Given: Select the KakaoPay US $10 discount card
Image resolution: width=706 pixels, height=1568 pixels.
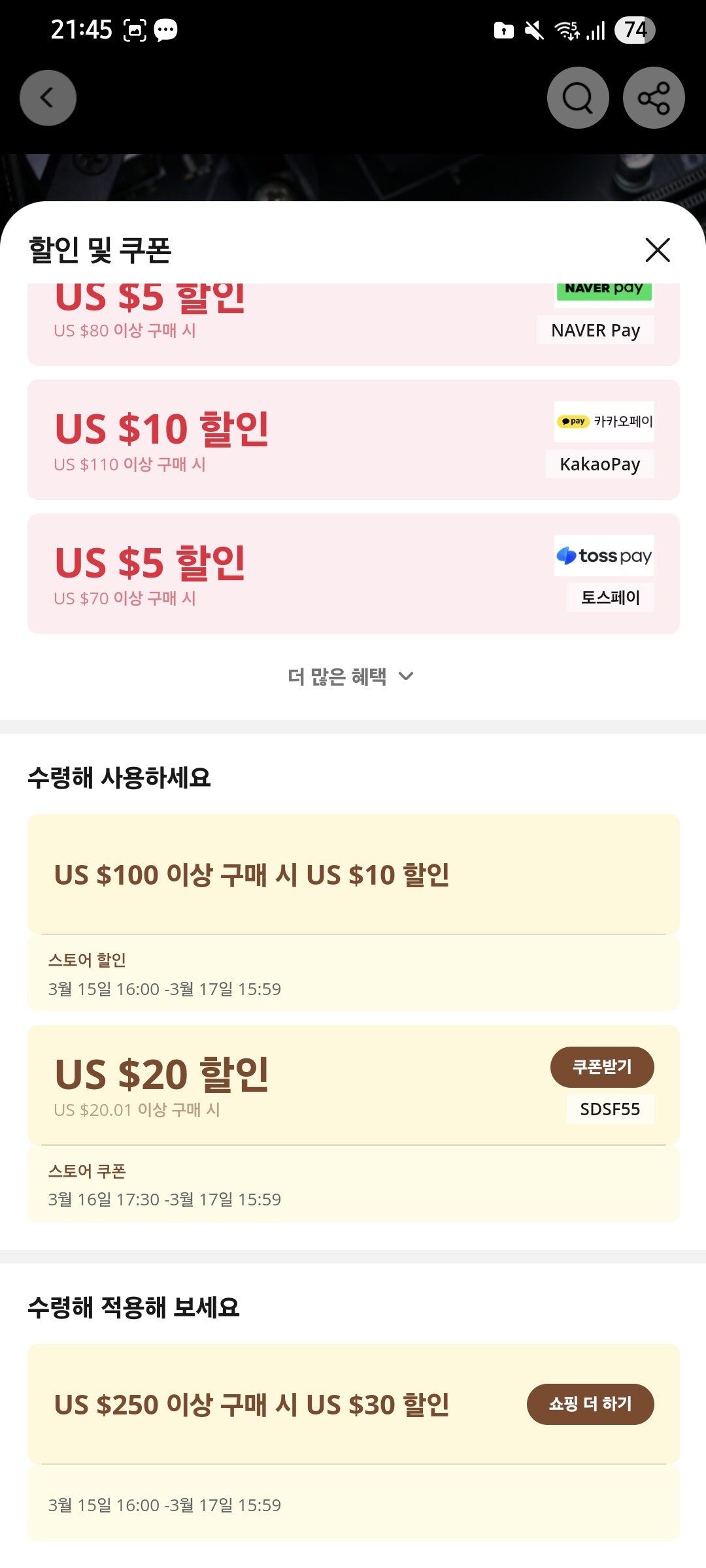Looking at the screenshot, I should click(x=353, y=440).
